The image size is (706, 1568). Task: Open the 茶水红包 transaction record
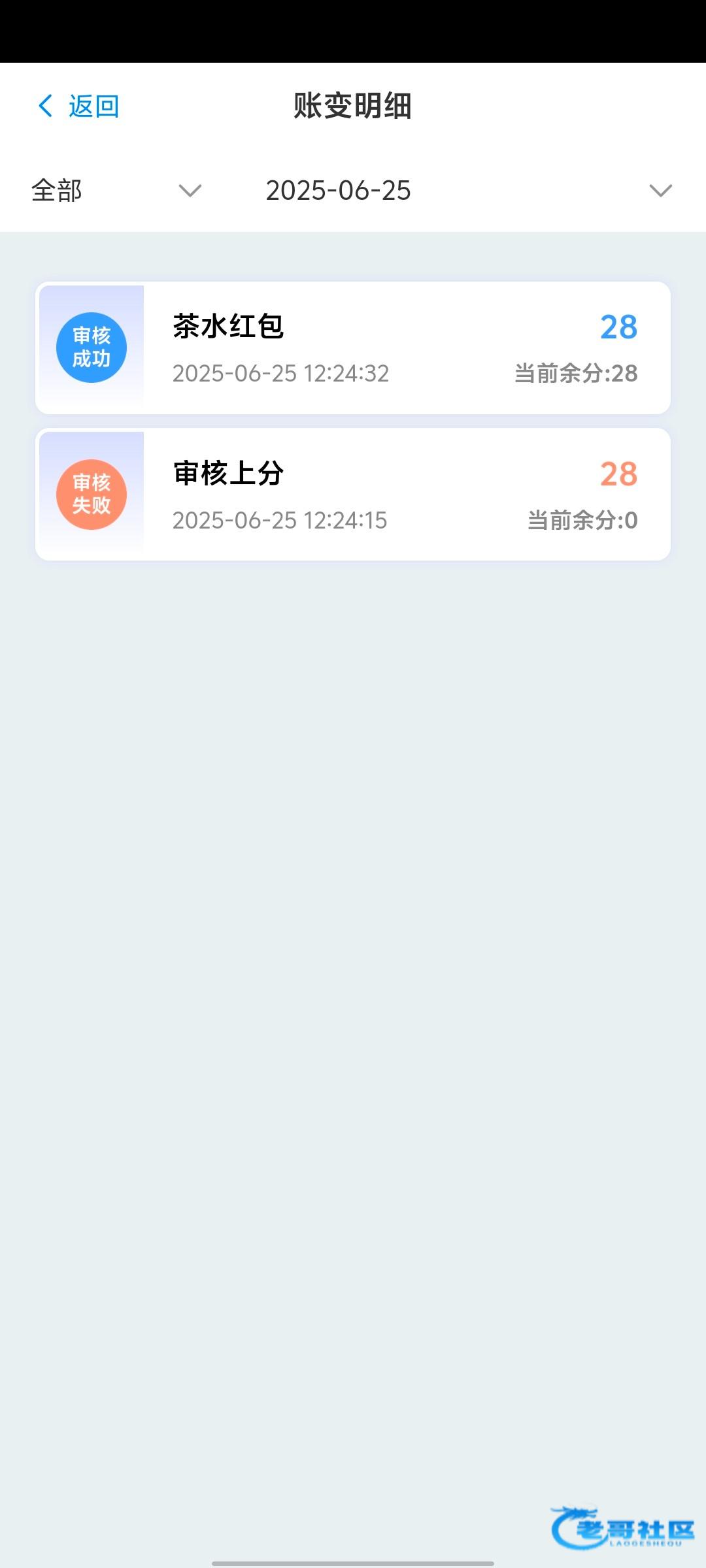[x=353, y=348]
